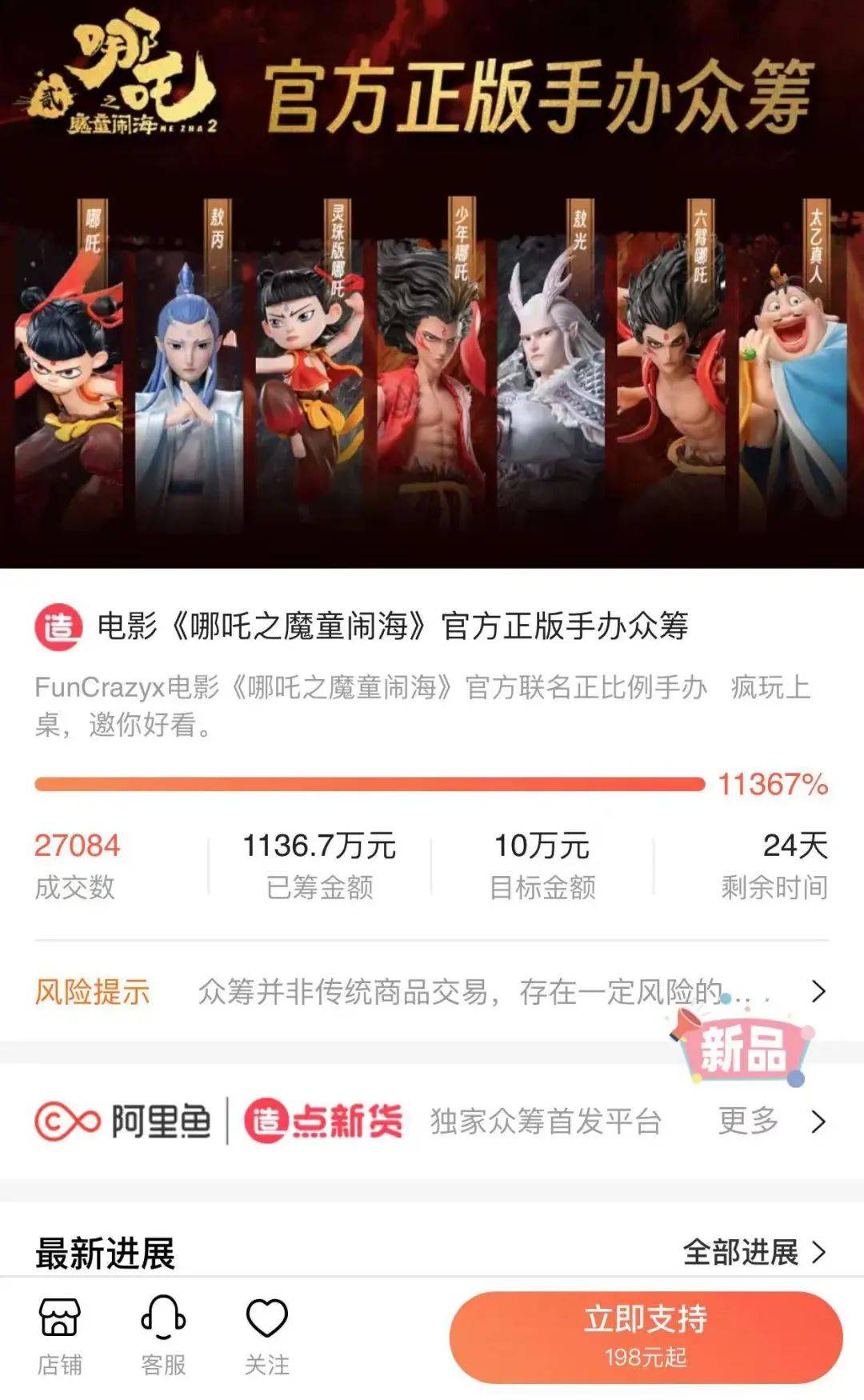
Task: Tap the 新品 new products badge
Action: click(743, 1048)
